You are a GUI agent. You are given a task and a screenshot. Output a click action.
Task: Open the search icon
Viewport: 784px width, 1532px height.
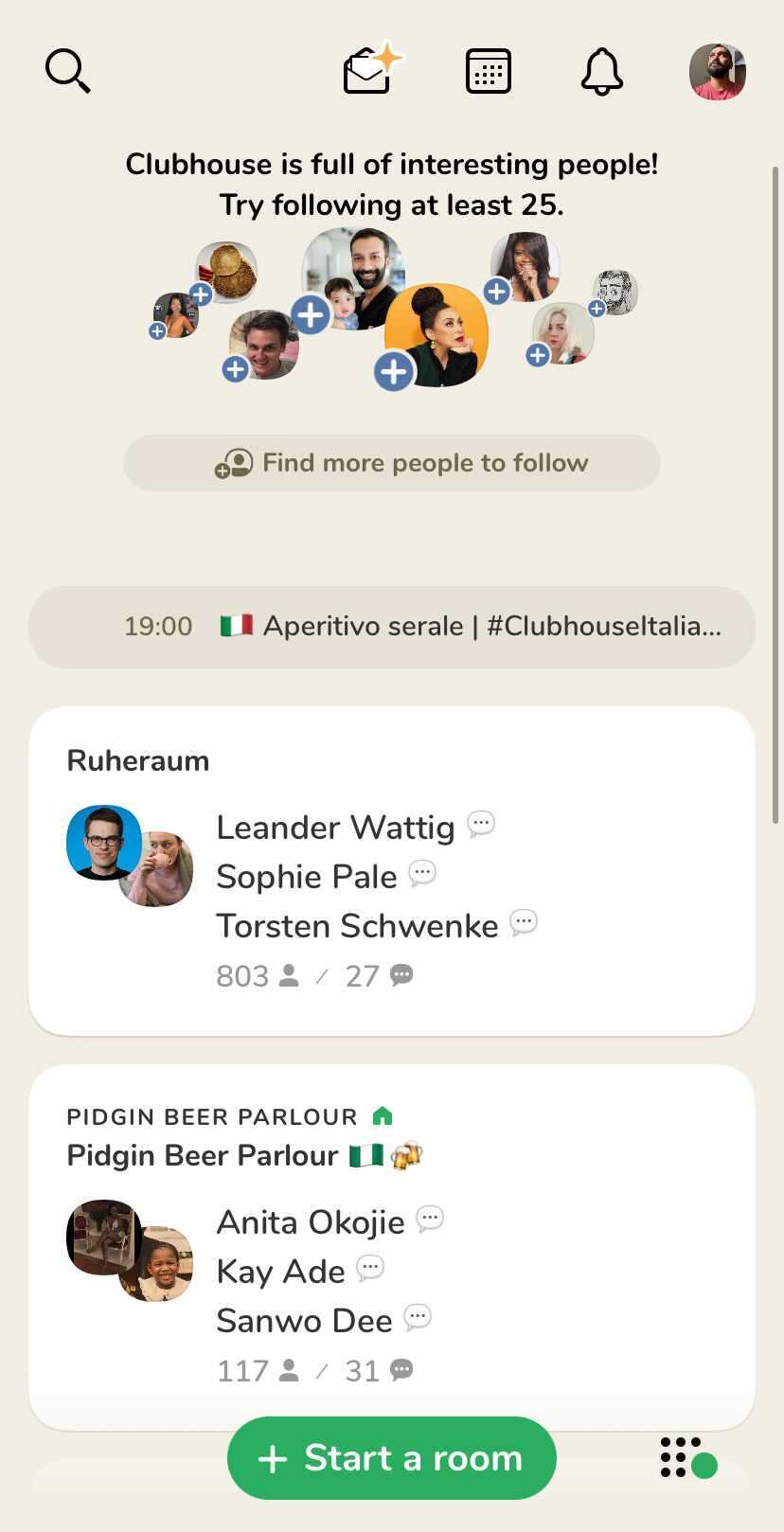pyautogui.click(x=67, y=71)
